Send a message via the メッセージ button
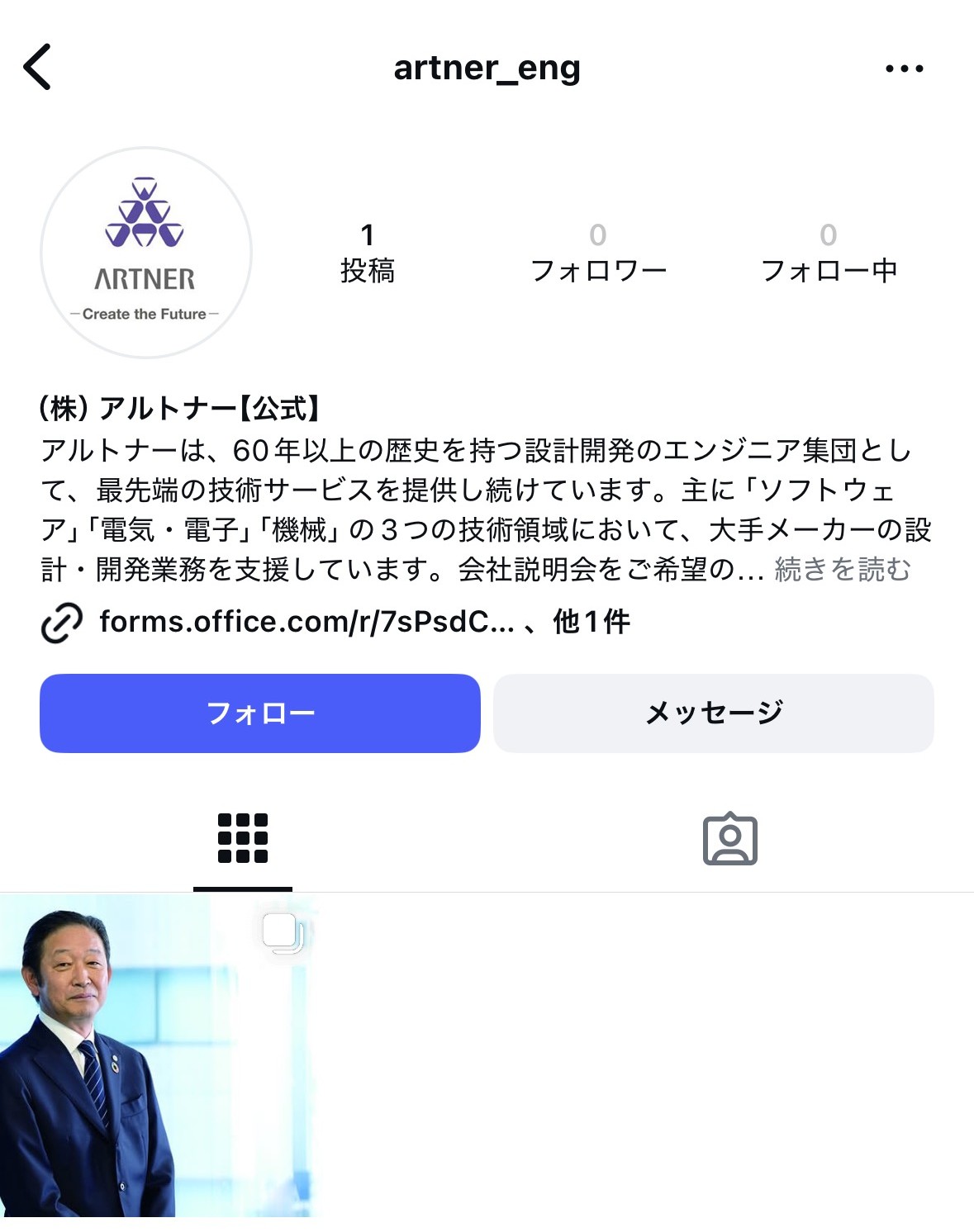Screen dimensions: 974x1232 (x=713, y=713)
